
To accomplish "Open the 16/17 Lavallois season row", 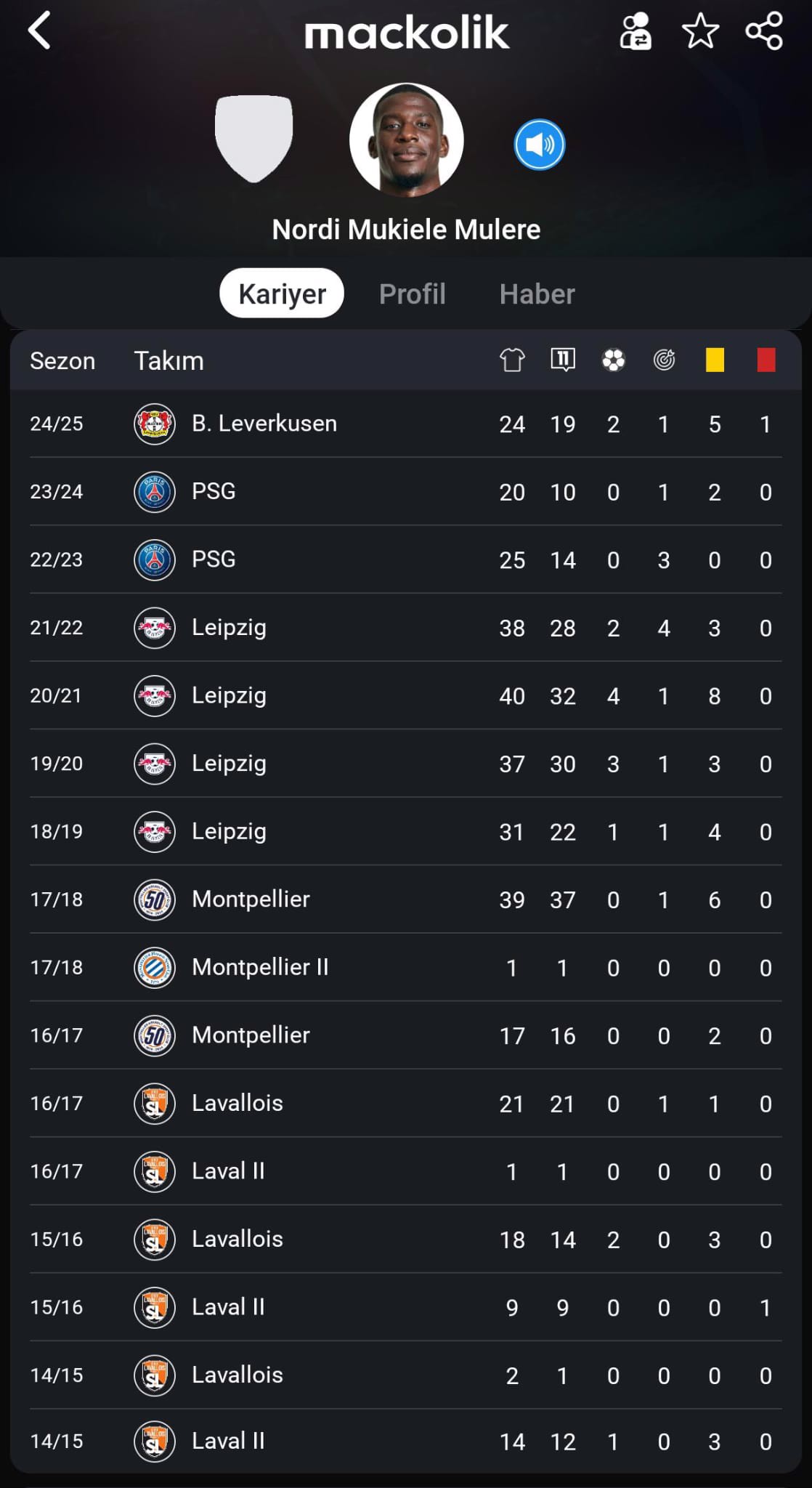I will pyautogui.click(x=406, y=1104).
